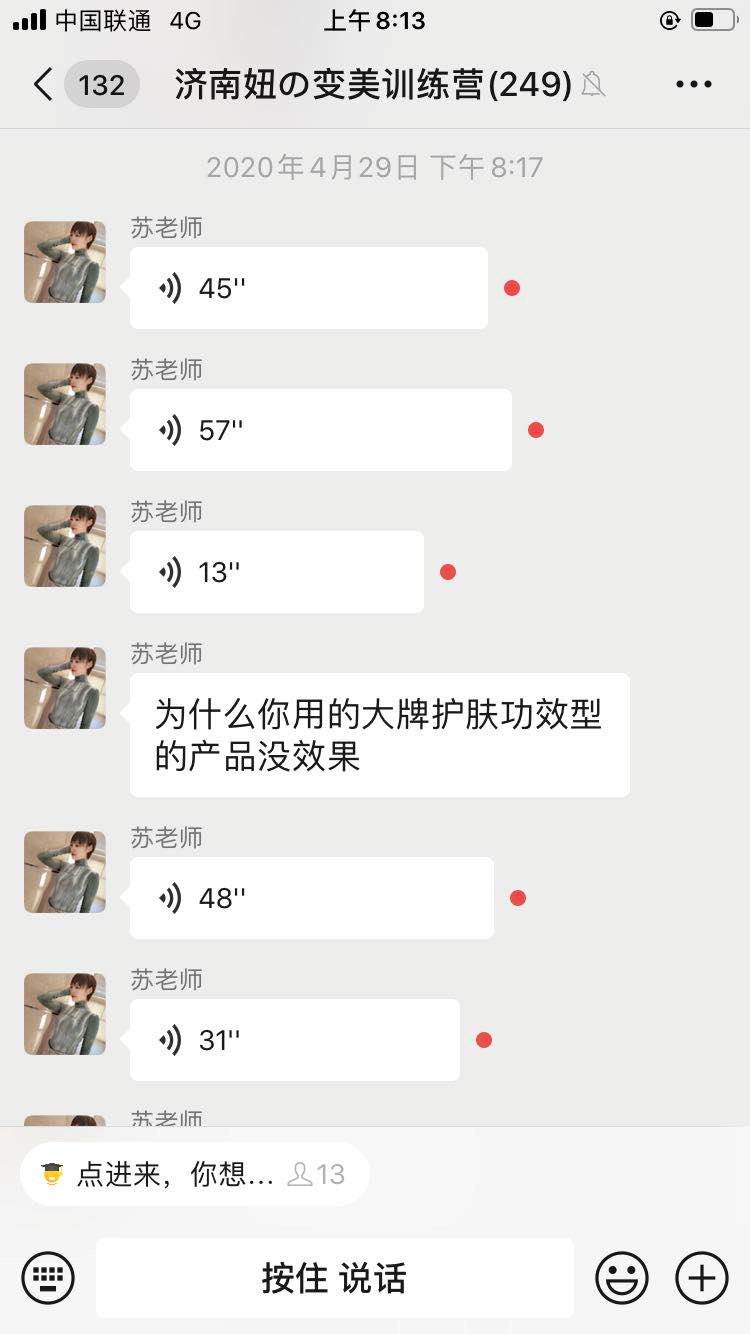Open the plus attachments menu
The image size is (750, 1334).
702,1278
